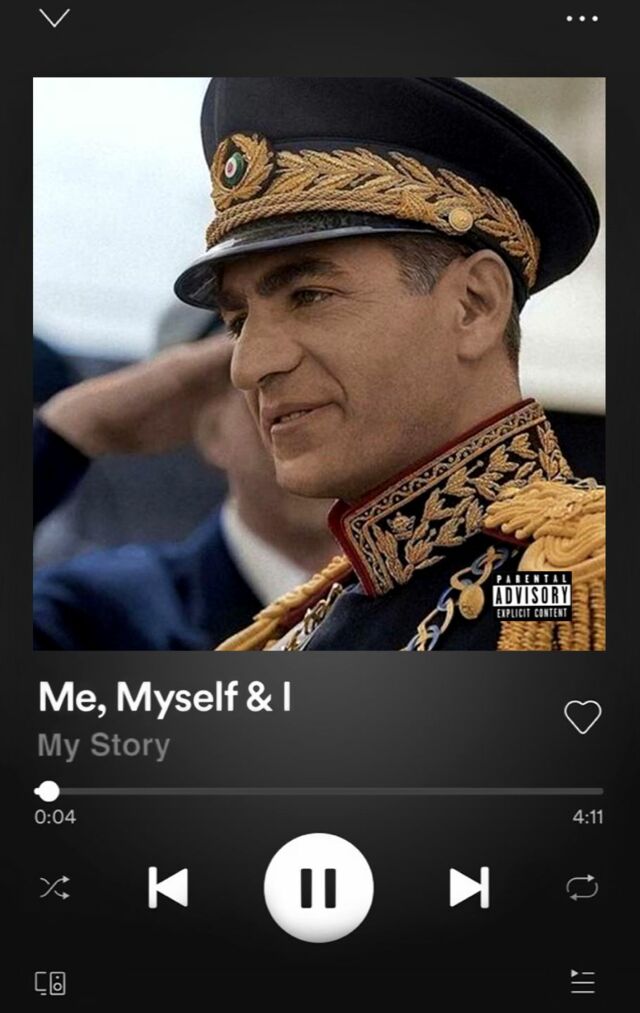Viewport: 640px width, 1013px height.
Task: Like the song Me, Myself & I
Action: click(582, 716)
